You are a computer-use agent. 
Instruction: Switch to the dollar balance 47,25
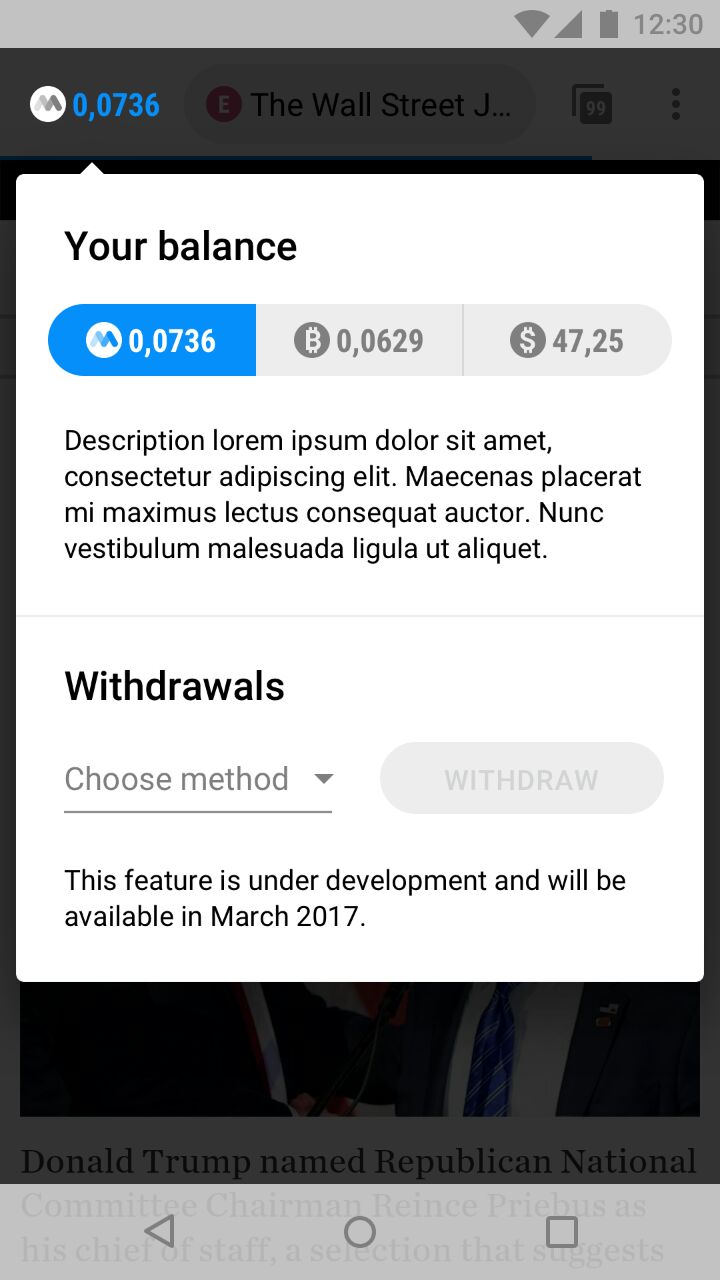[x=567, y=340]
